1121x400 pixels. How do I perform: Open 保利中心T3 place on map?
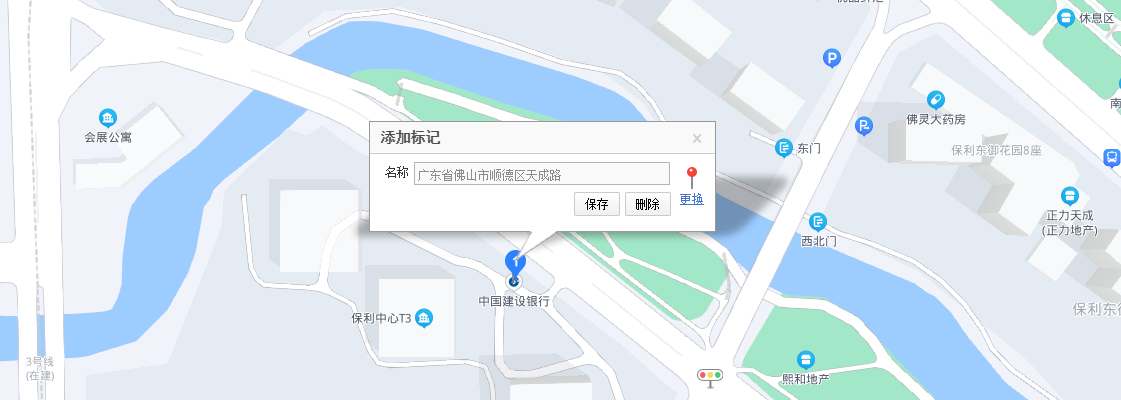tap(424, 318)
